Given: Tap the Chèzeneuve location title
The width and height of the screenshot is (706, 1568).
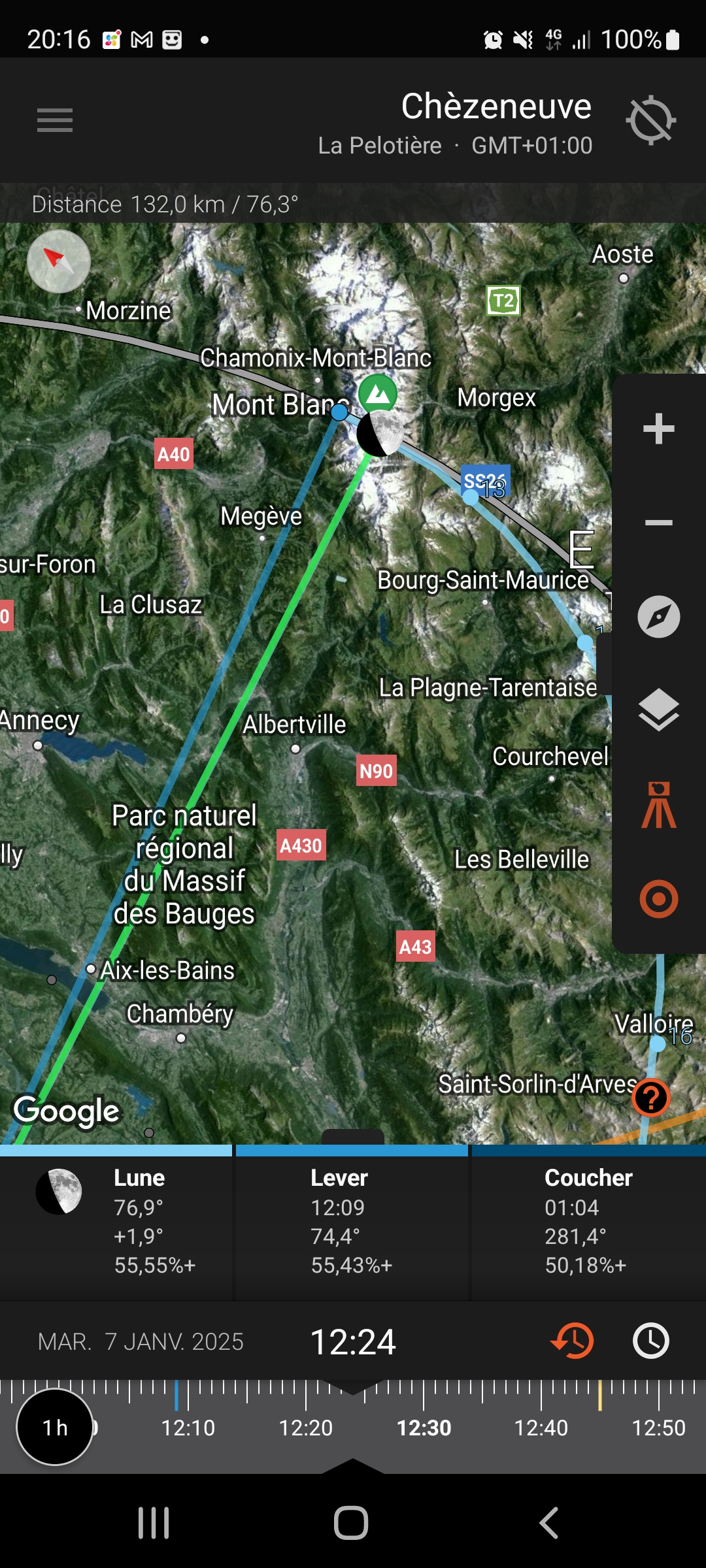Looking at the screenshot, I should [x=496, y=107].
